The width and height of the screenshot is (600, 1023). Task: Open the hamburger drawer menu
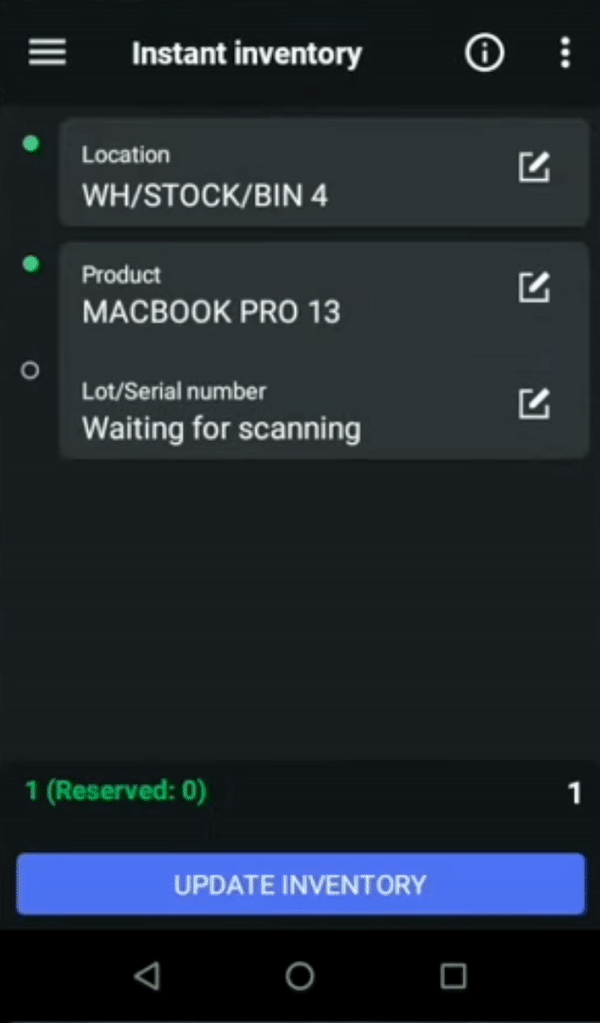coord(47,52)
